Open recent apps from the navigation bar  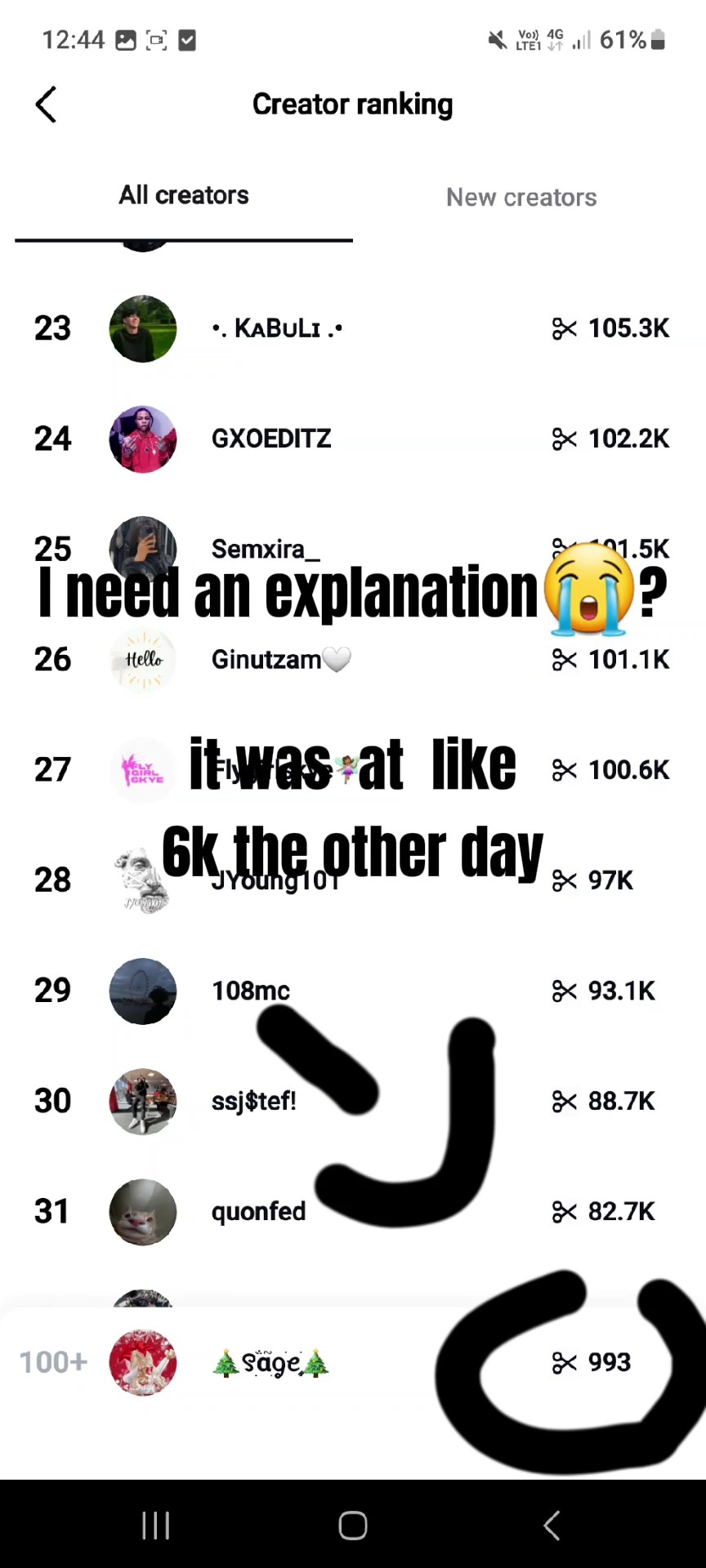click(156, 1525)
